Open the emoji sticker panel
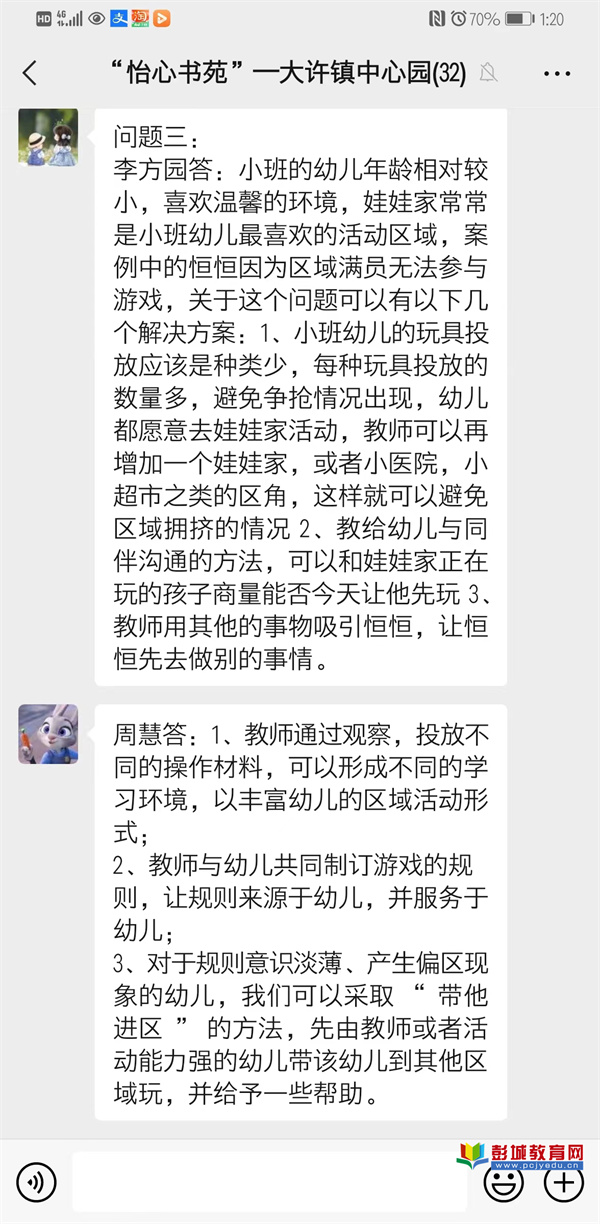Viewport: 600px width, 1224px height. click(x=503, y=1183)
